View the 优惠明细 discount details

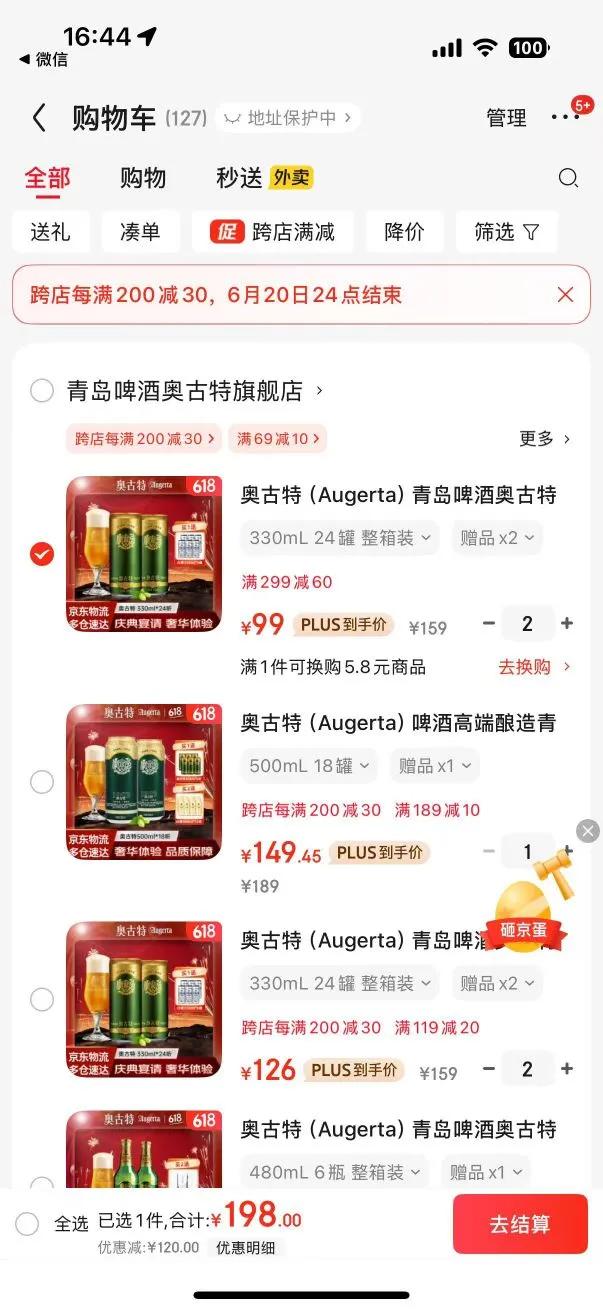point(246,1248)
